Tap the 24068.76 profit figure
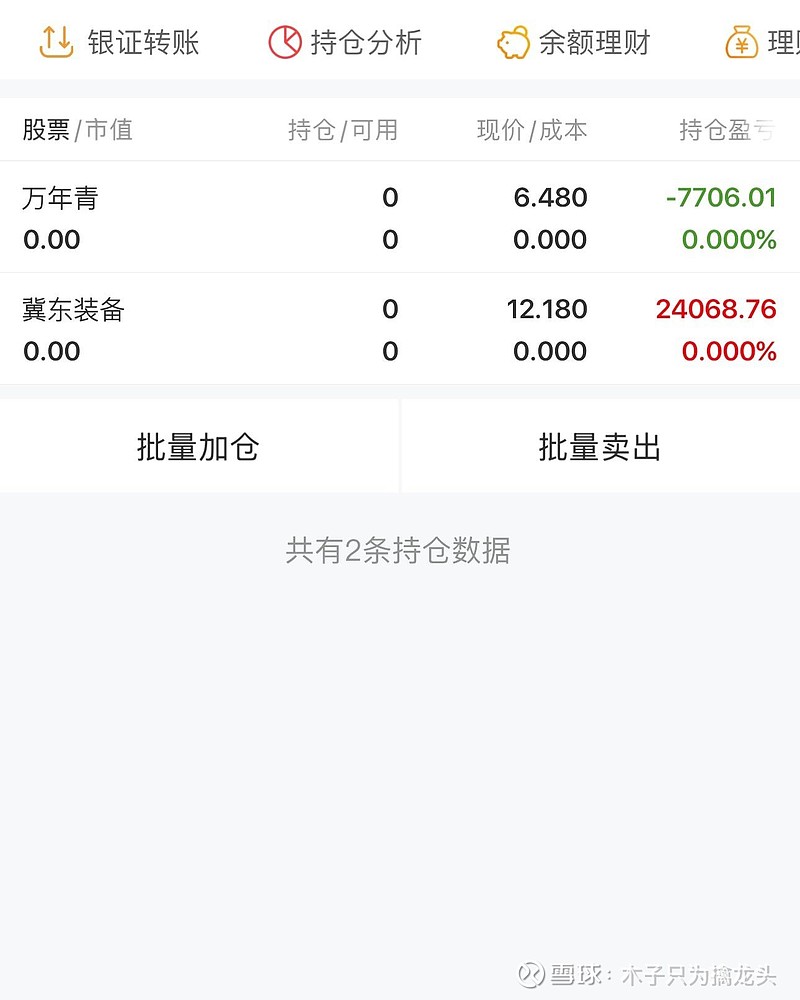The width and height of the screenshot is (800, 1000). tap(714, 310)
